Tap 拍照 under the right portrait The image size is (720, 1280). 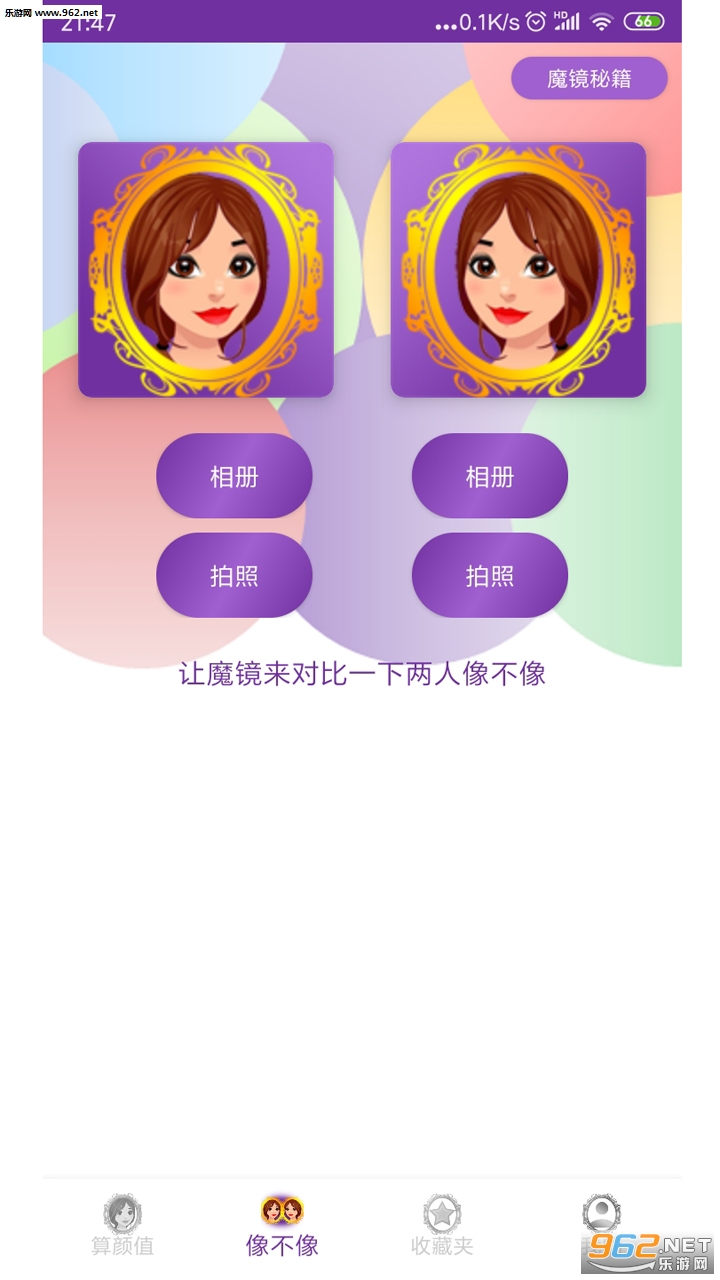[489, 575]
